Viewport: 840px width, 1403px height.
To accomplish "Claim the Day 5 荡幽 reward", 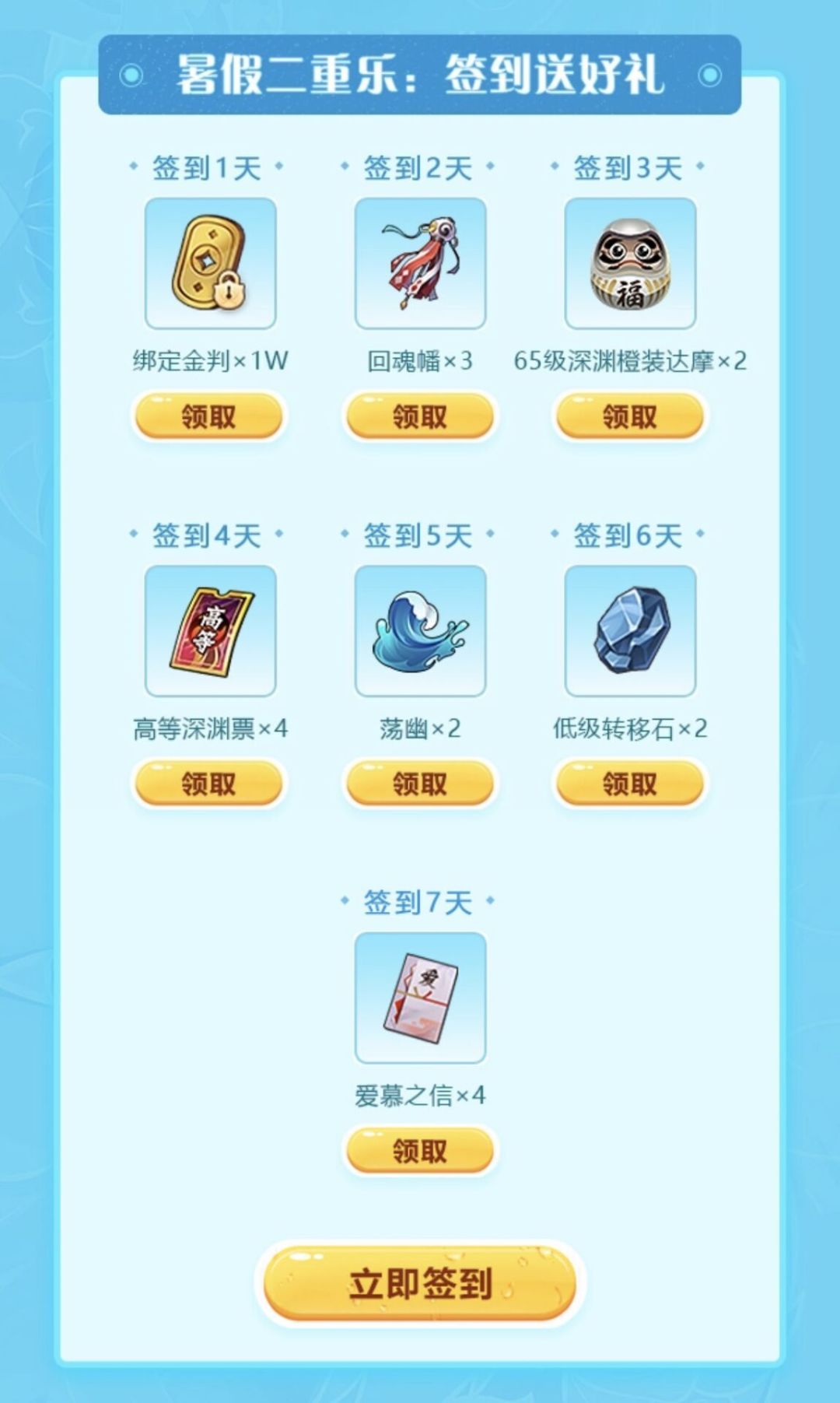I will 420,786.
